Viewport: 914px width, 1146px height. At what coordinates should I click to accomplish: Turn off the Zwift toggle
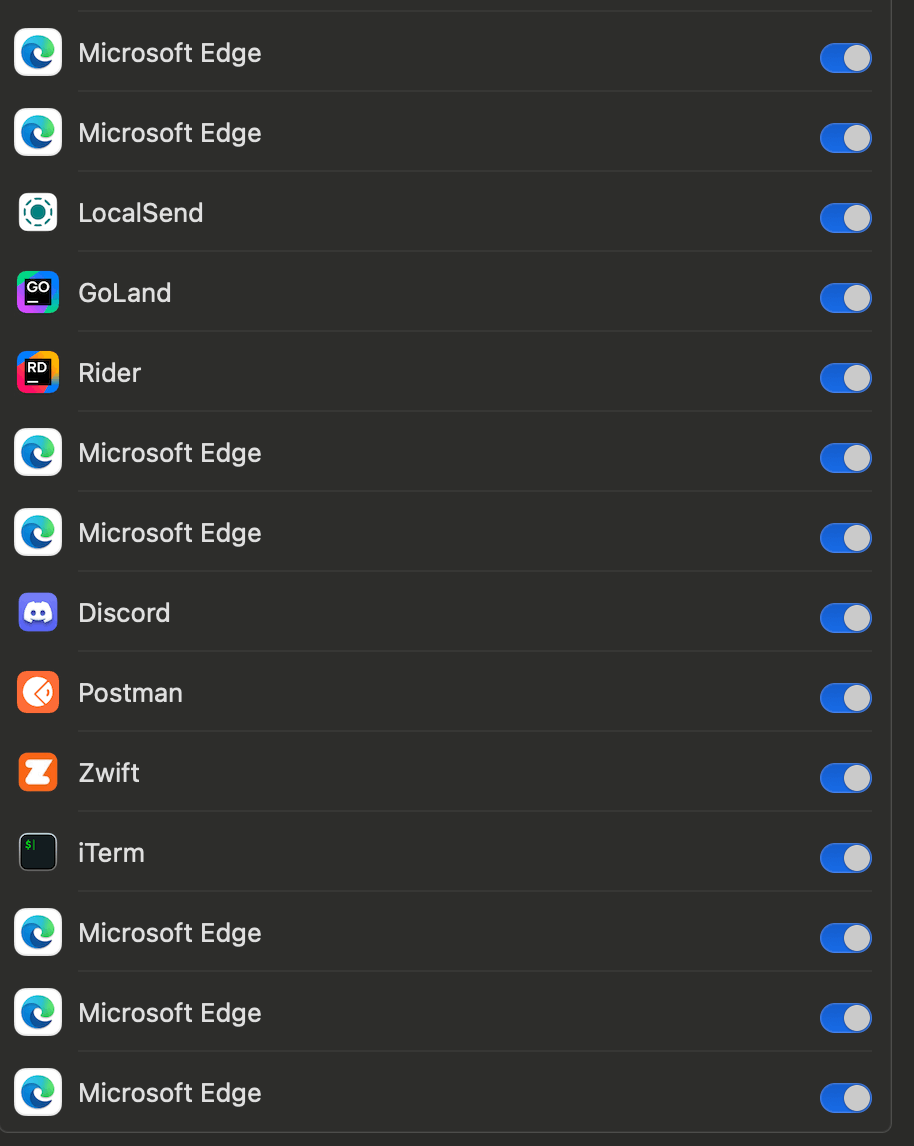[845, 778]
